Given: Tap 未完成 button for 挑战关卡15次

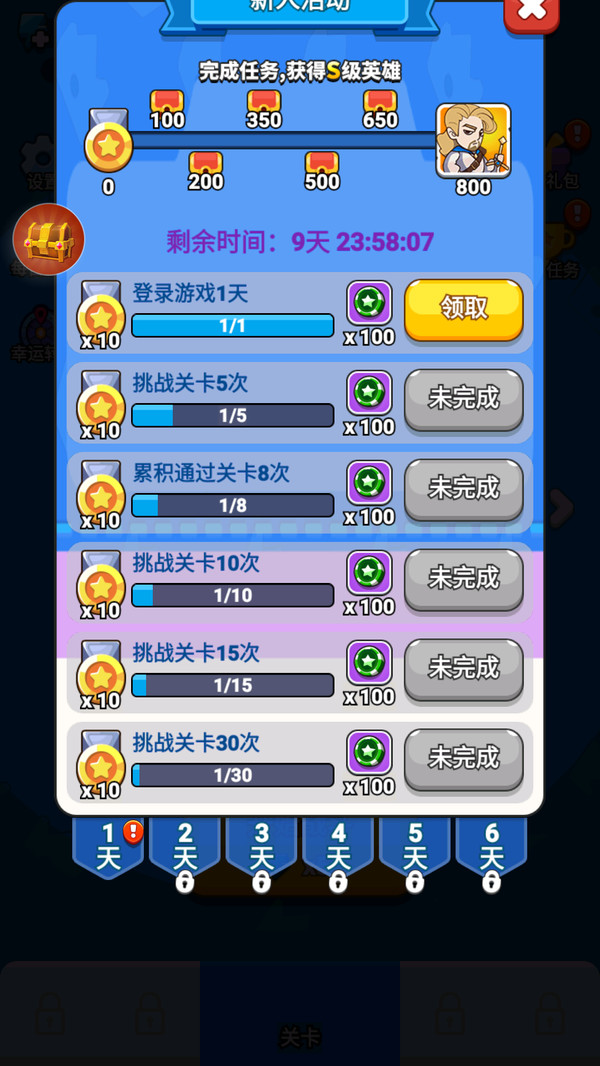Looking at the screenshot, I should (x=463, y=669).
